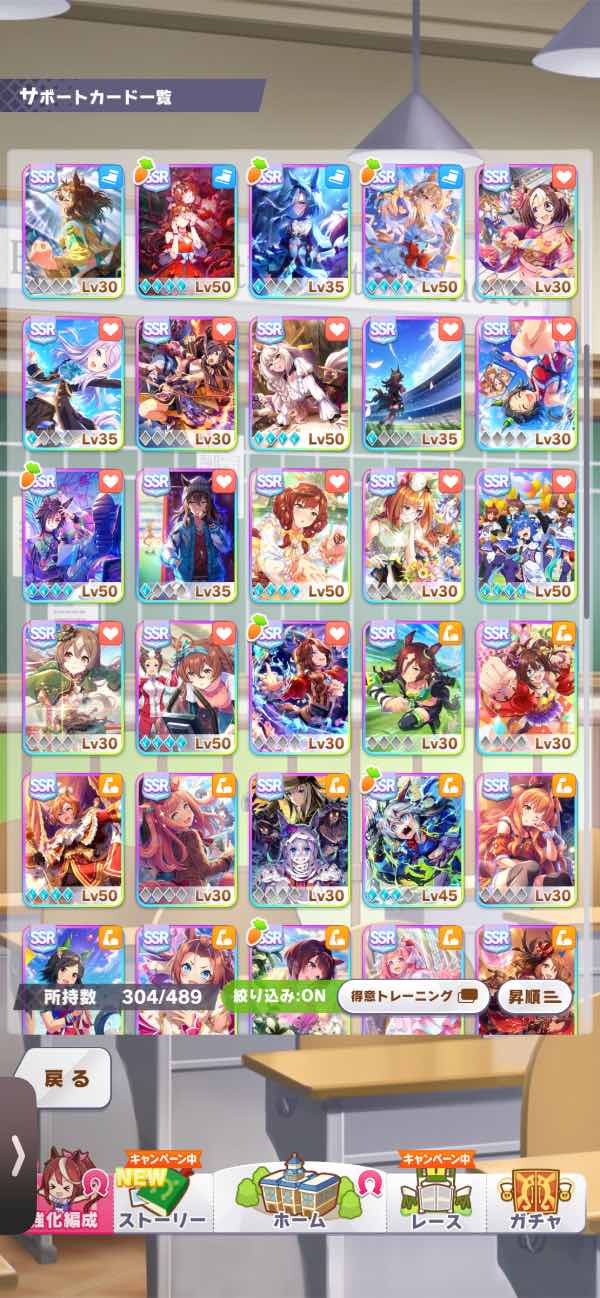Image resolution: width=600 pixels, height=1298 pixels.
Task: Open the denim-jacket girl Lv35 card
Action: [186, 536]
